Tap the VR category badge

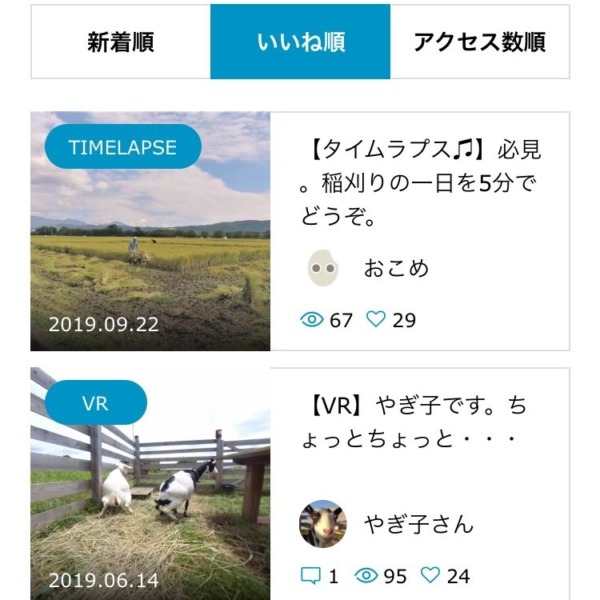coord(96,404)
